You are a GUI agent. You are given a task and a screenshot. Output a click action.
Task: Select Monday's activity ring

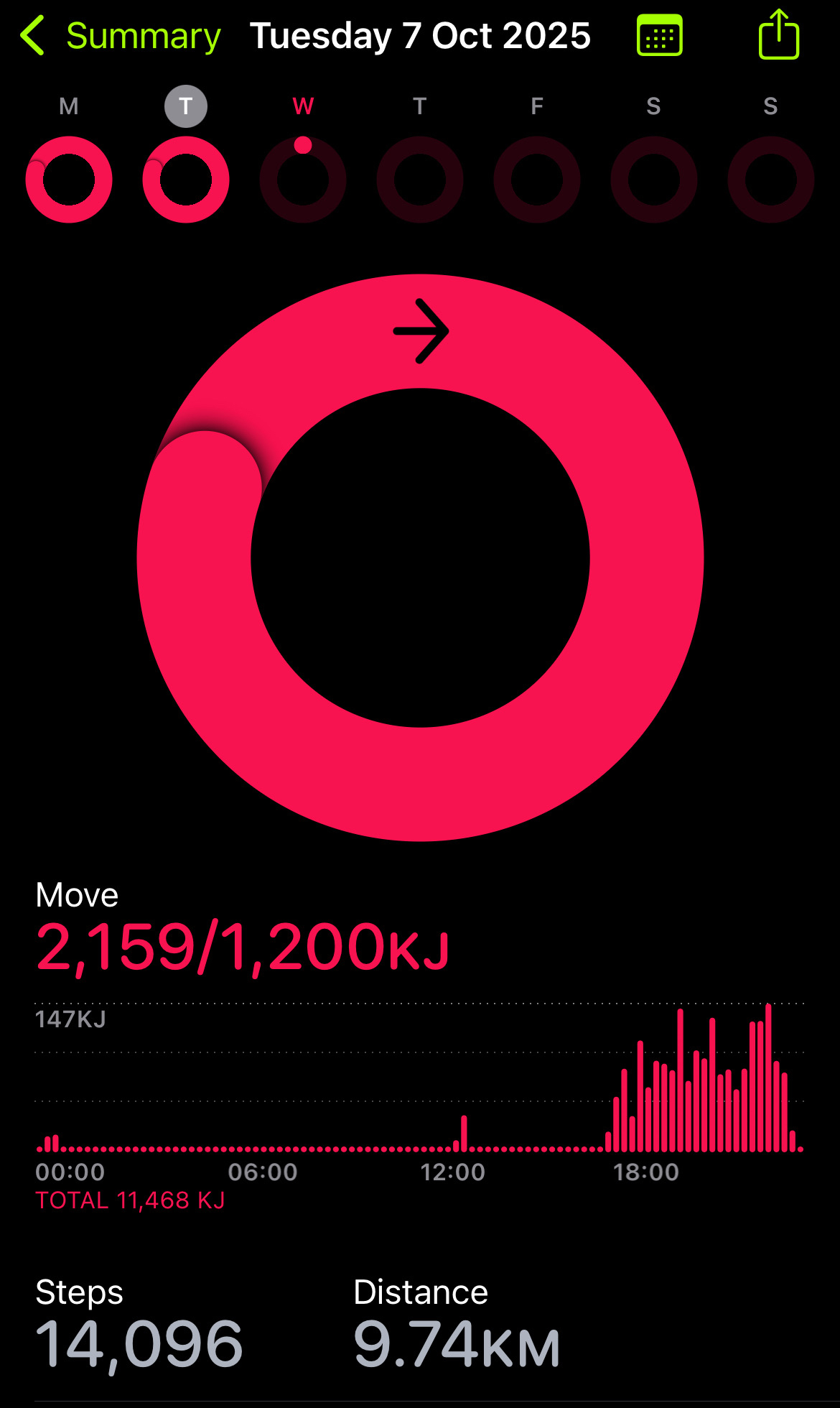click(69, 179)
